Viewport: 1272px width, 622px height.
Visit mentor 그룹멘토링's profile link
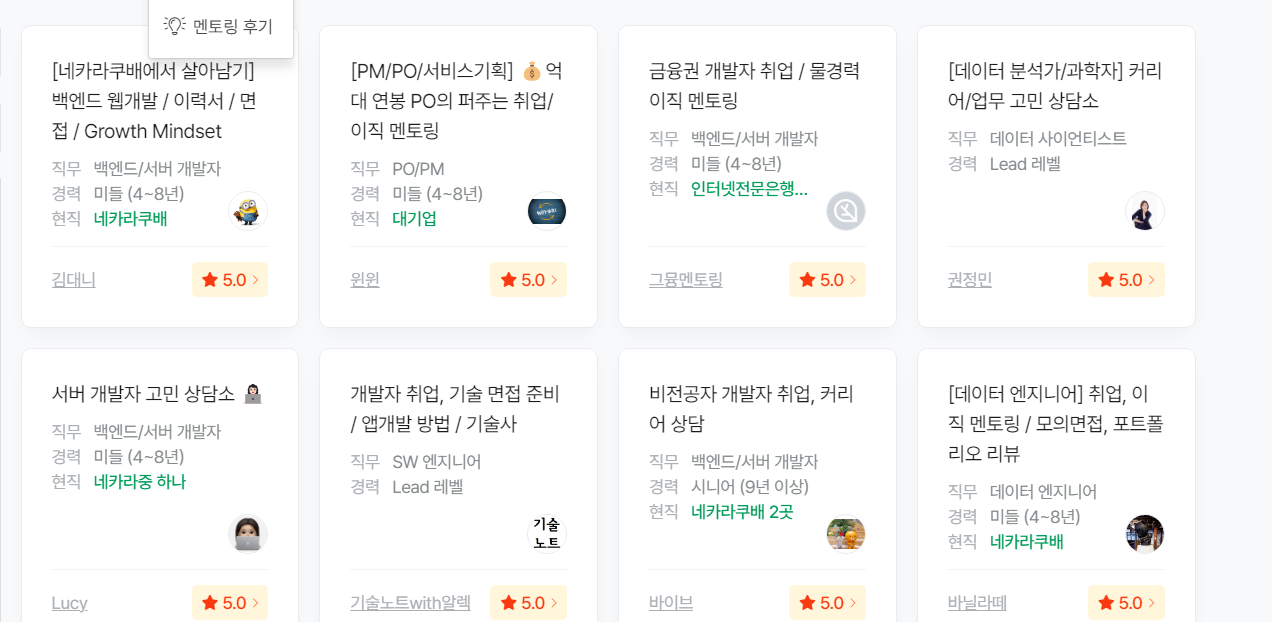(x=686, y=280)
